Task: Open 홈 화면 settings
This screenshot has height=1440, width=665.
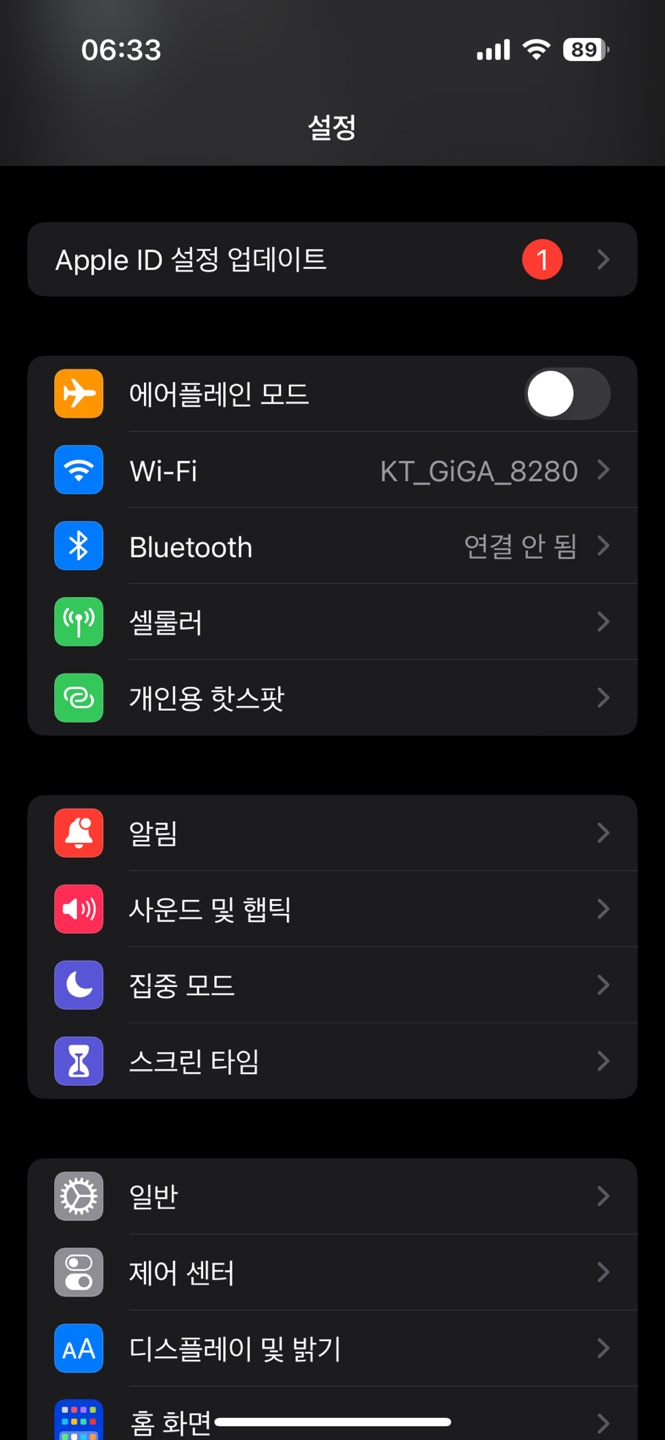Action: coord(332,1414)
